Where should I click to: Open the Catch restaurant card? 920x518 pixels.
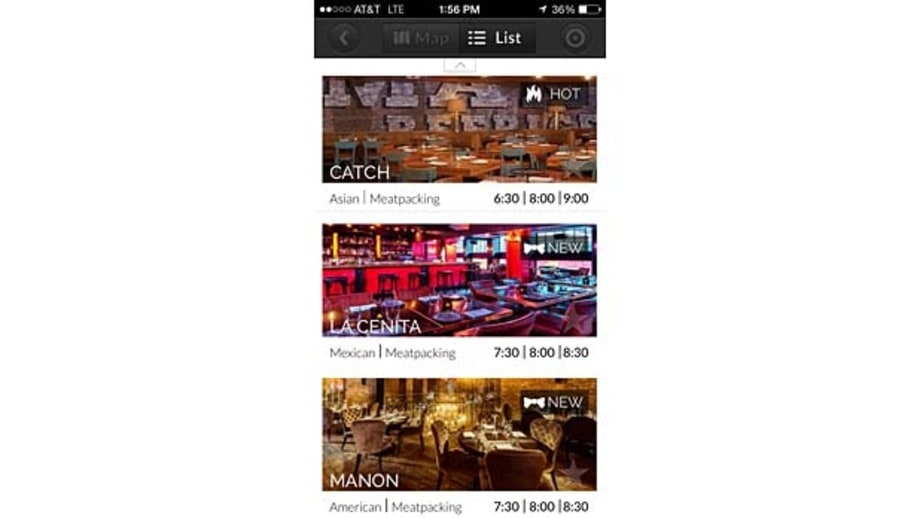[x=459, y=128]
